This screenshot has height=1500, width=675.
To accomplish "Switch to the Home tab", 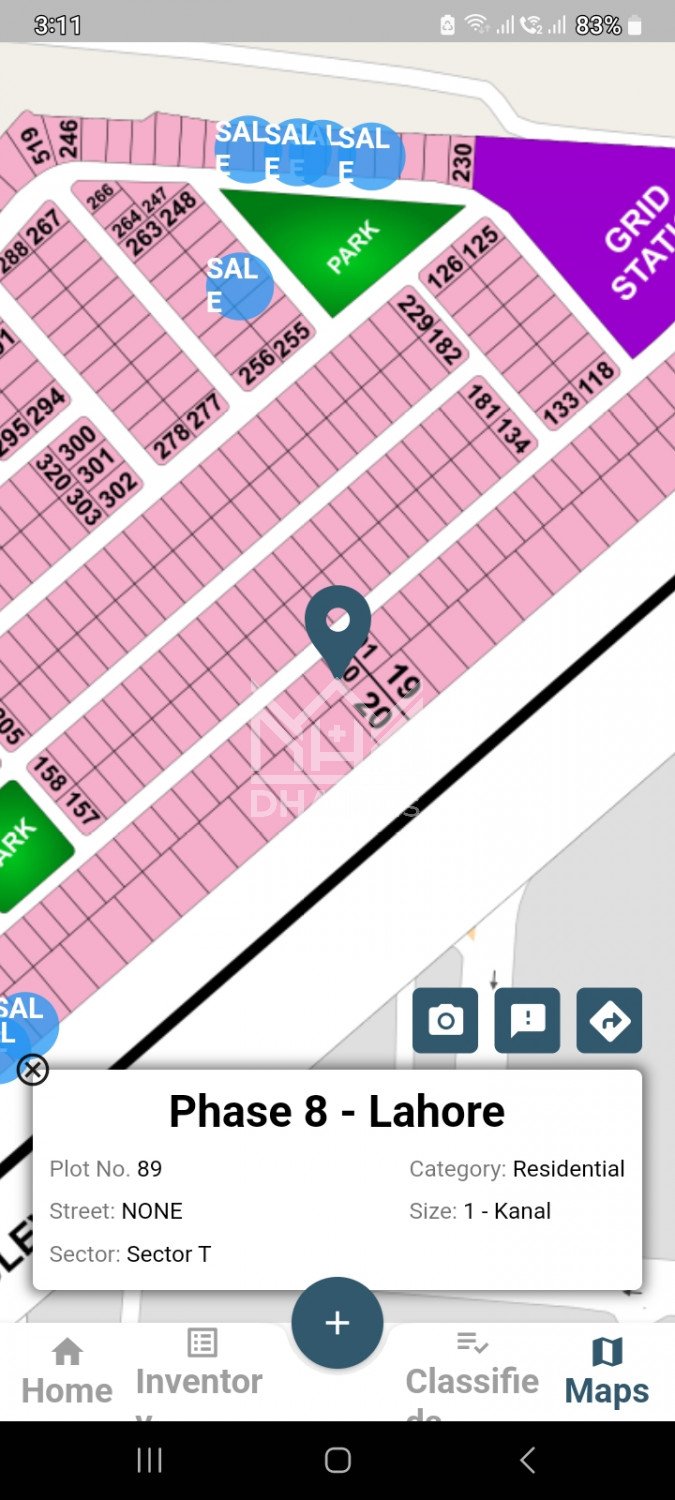I will click(67, 1375).
